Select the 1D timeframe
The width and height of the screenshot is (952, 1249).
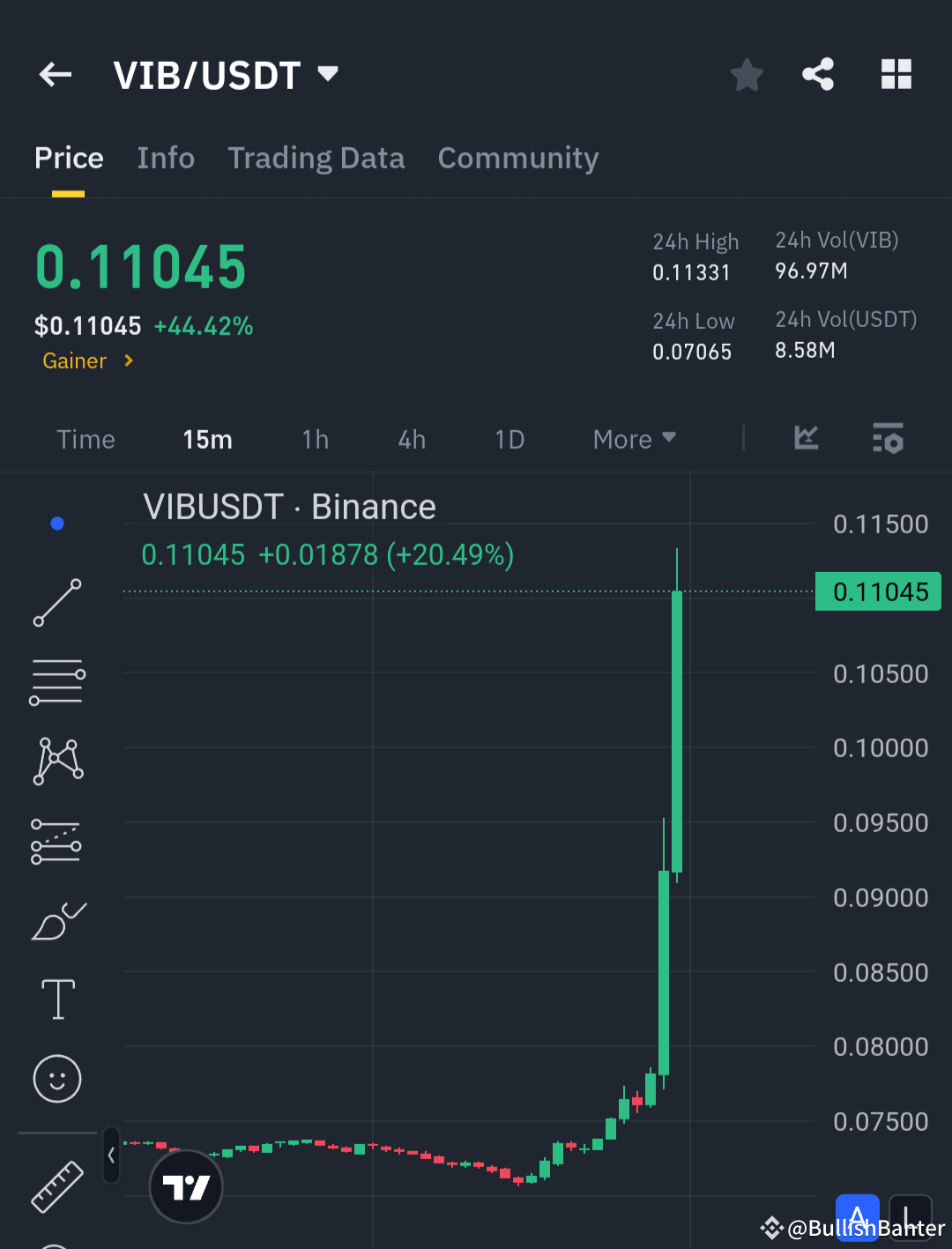click(509, 439)
